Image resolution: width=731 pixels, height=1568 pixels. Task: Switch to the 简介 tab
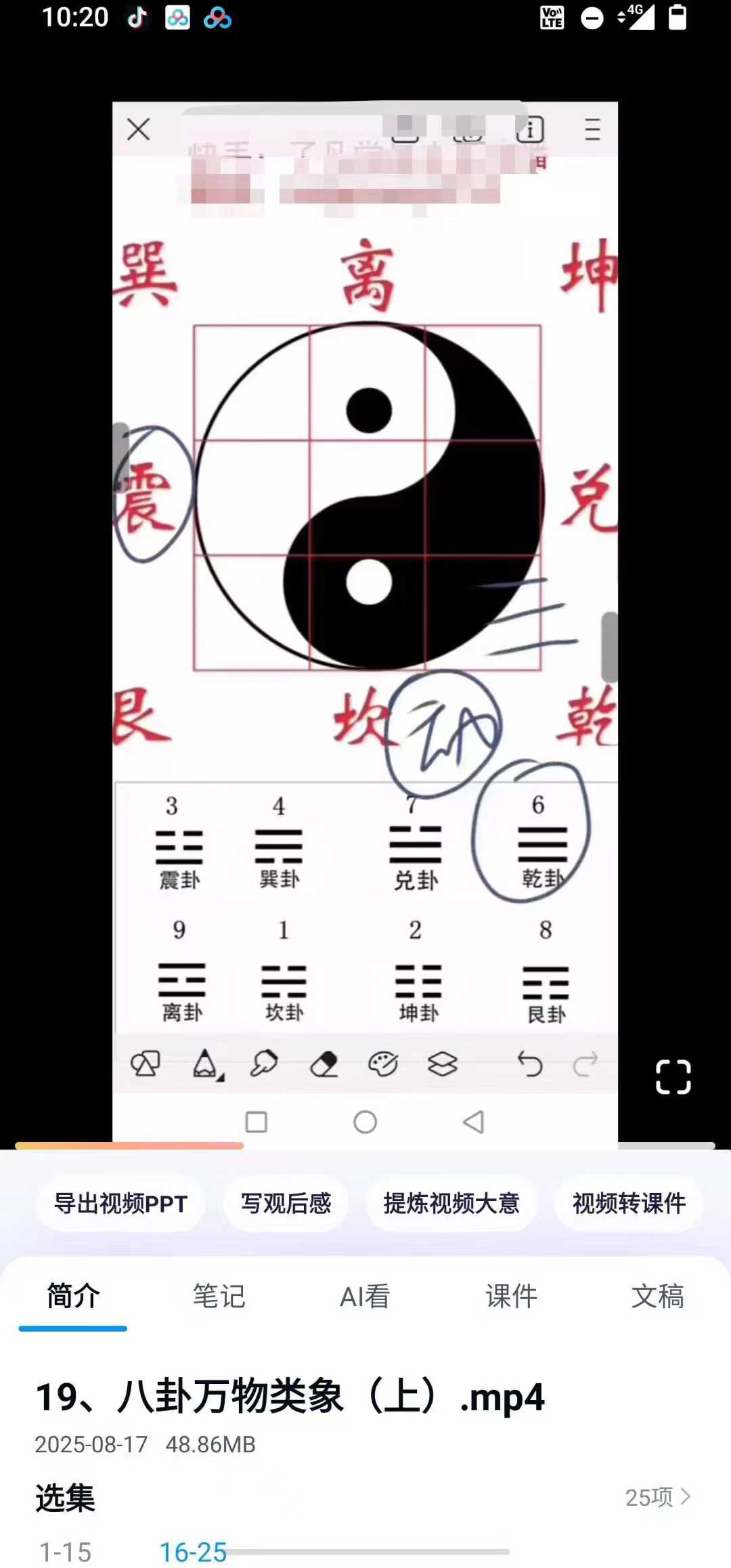click(73, 1296)
